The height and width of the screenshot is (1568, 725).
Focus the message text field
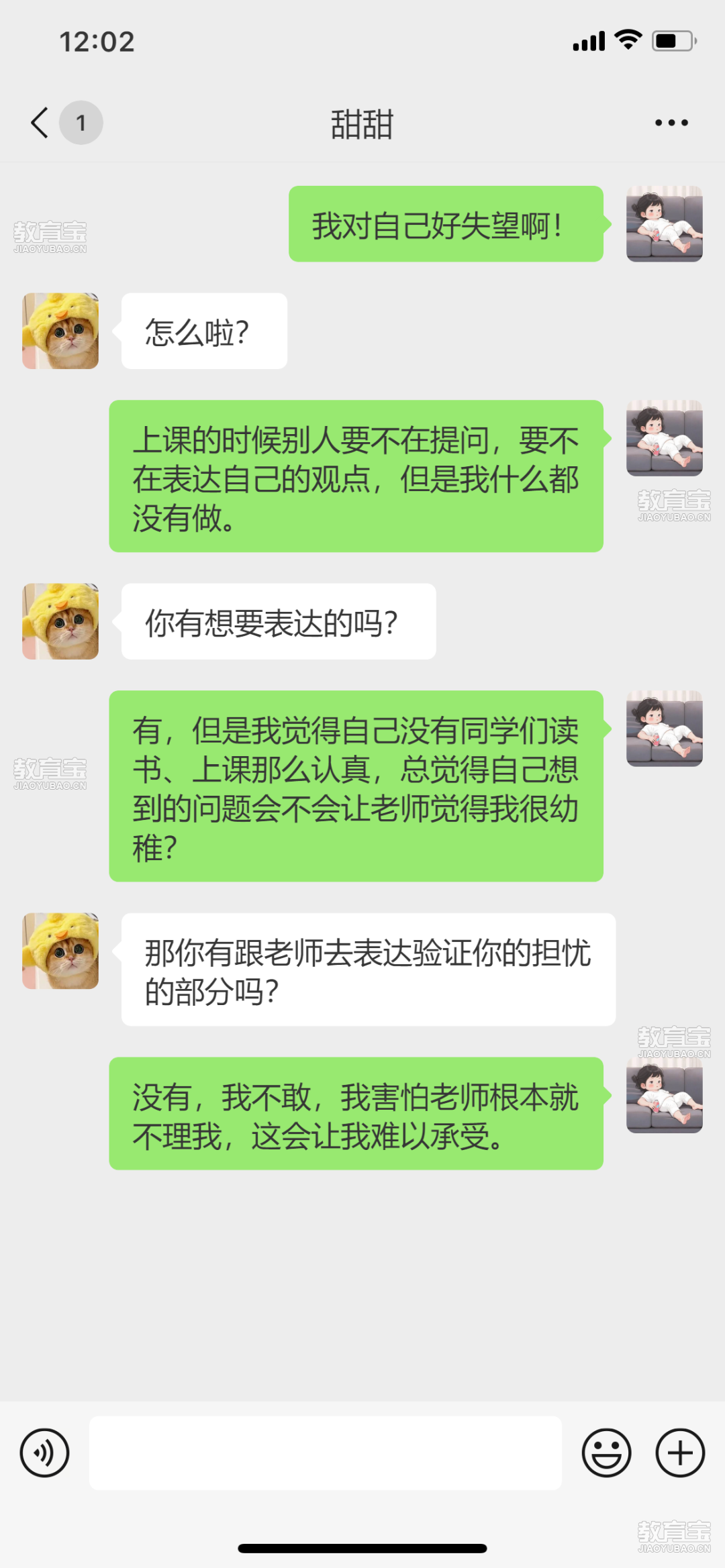326,1453
